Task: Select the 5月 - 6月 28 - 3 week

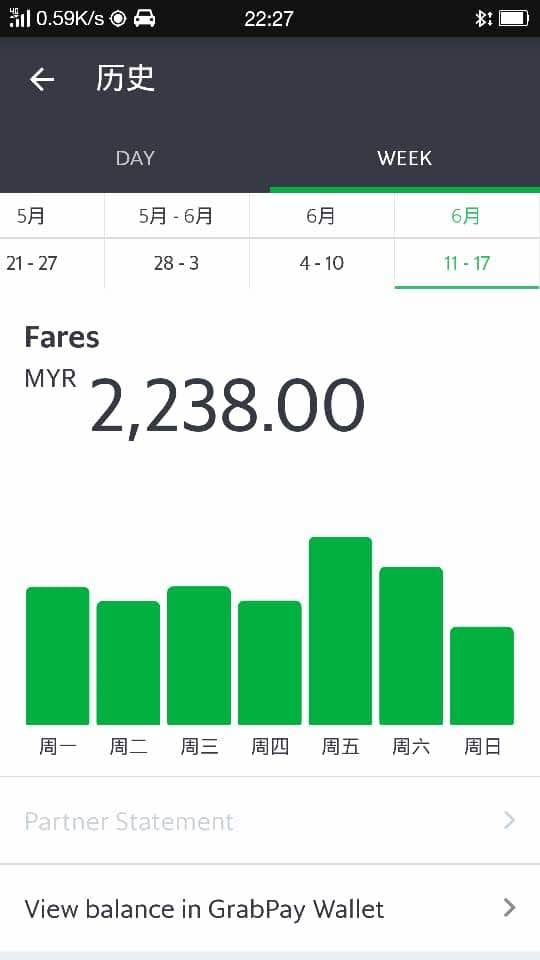Action: pos(176,240)
